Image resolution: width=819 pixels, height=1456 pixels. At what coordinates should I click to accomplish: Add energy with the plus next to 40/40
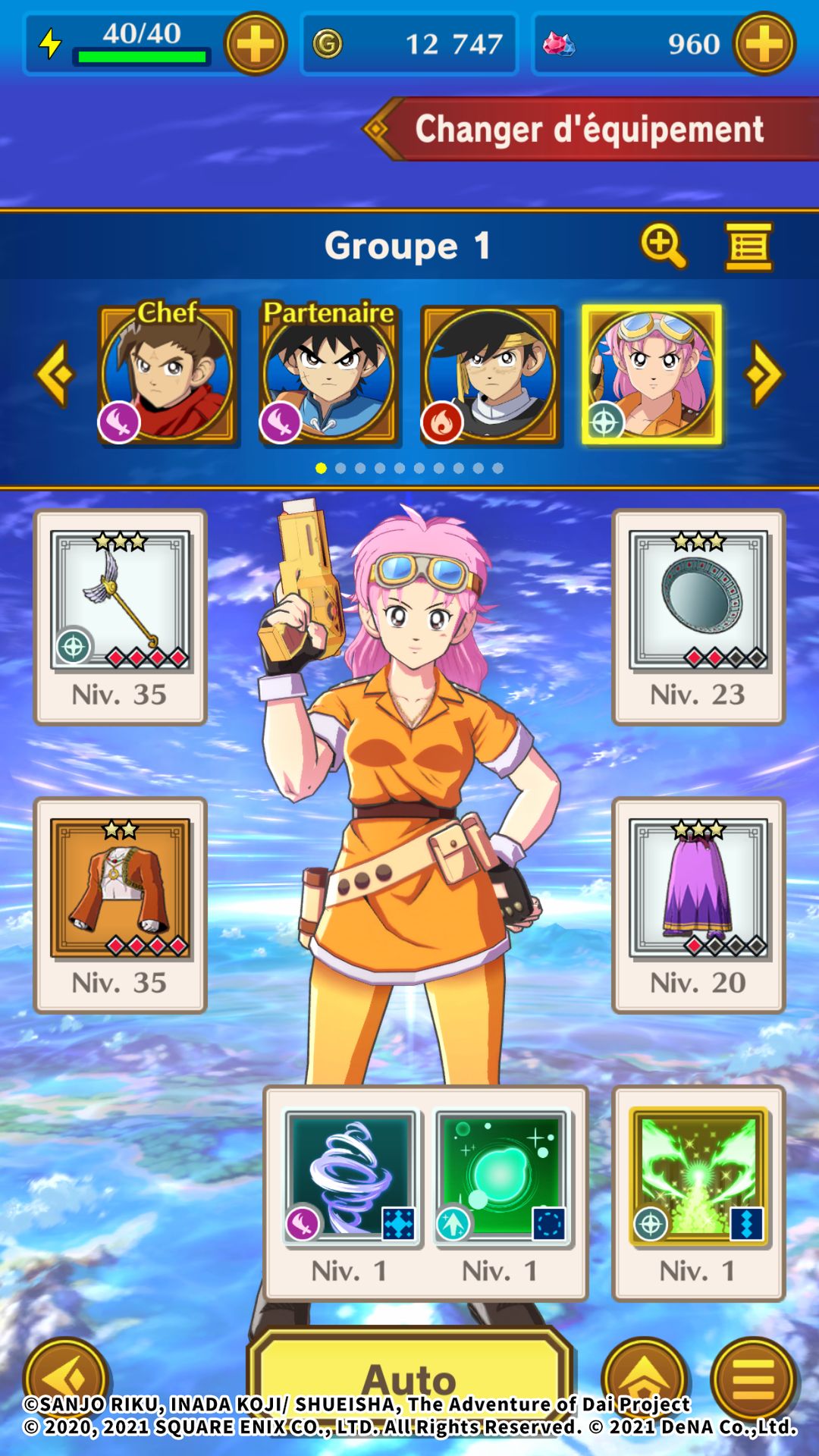coord(256,43)
